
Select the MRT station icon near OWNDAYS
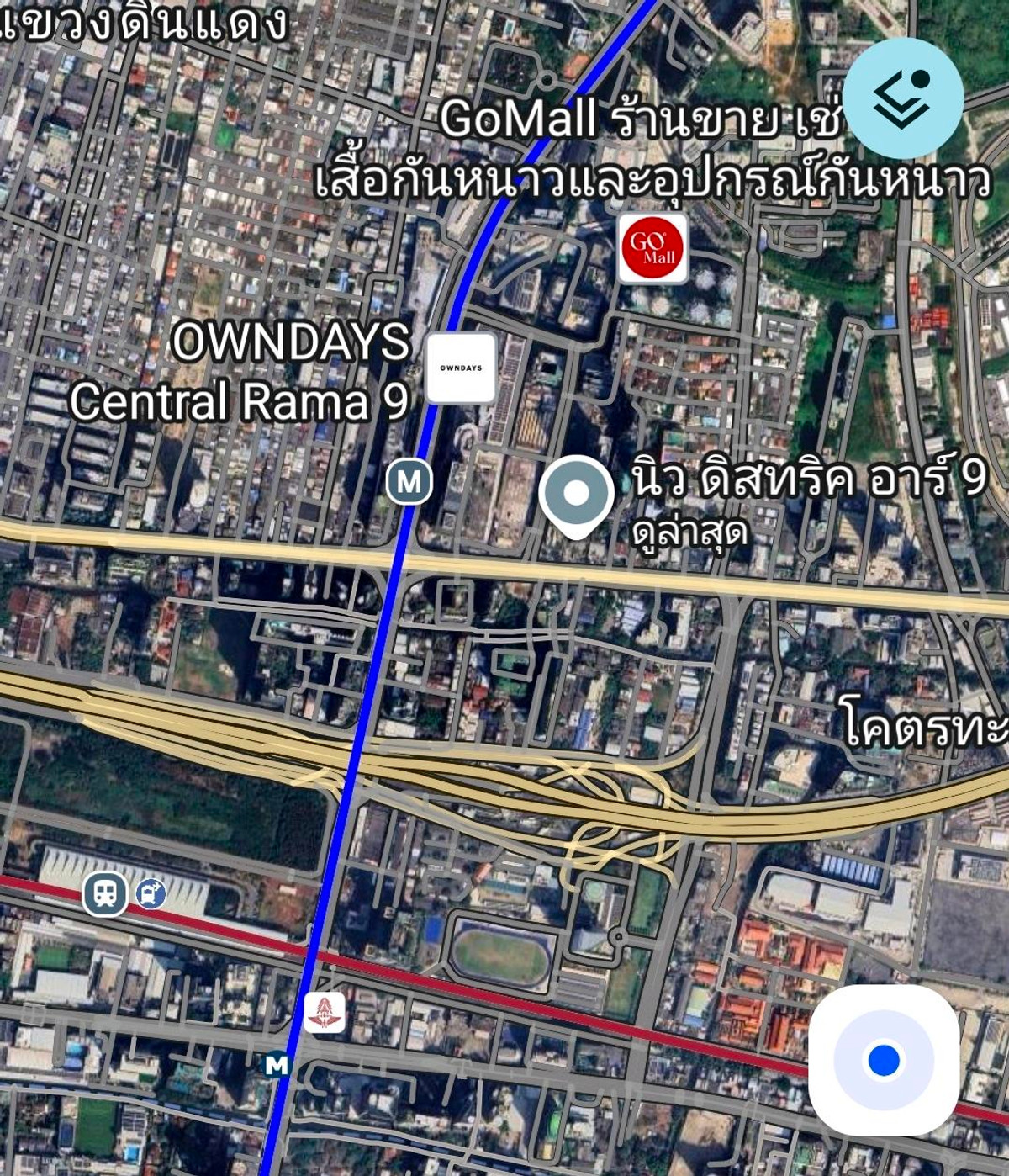pyautogui.click(x=409, y=482)
